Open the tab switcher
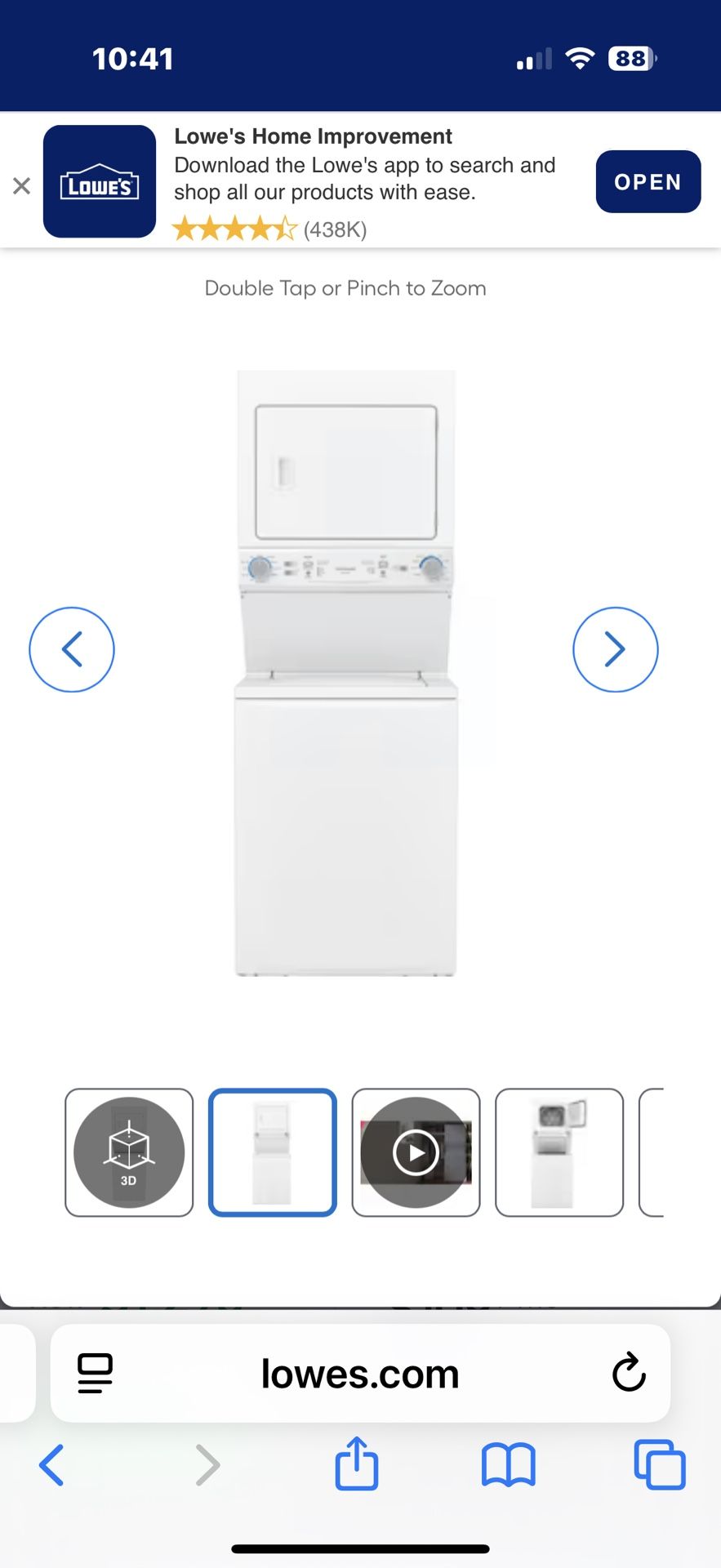The width and height of the screenshot is (721, 1568). (660, 1464)
